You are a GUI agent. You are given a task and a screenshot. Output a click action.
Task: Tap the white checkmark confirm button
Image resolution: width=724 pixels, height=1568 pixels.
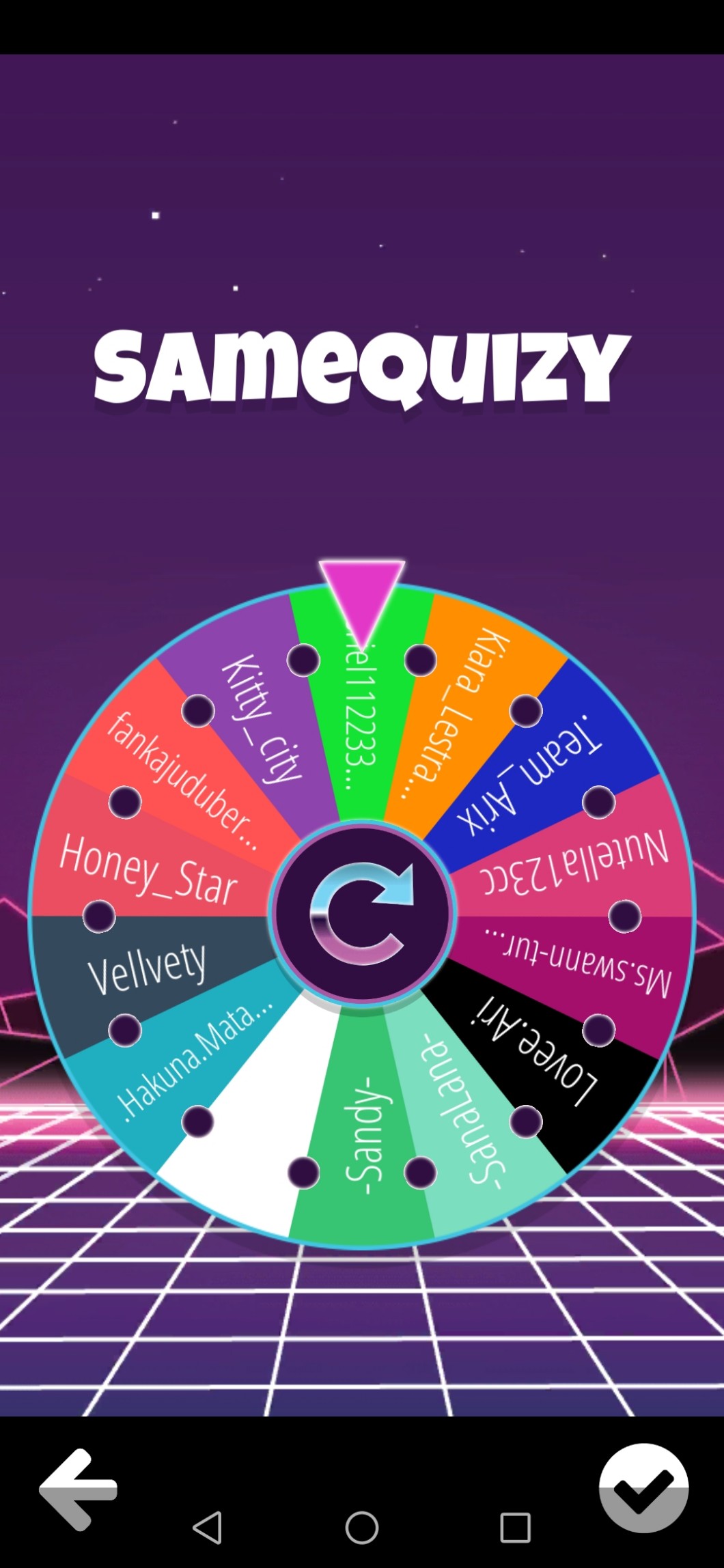pyautogui.click(x=643, y=1487)
